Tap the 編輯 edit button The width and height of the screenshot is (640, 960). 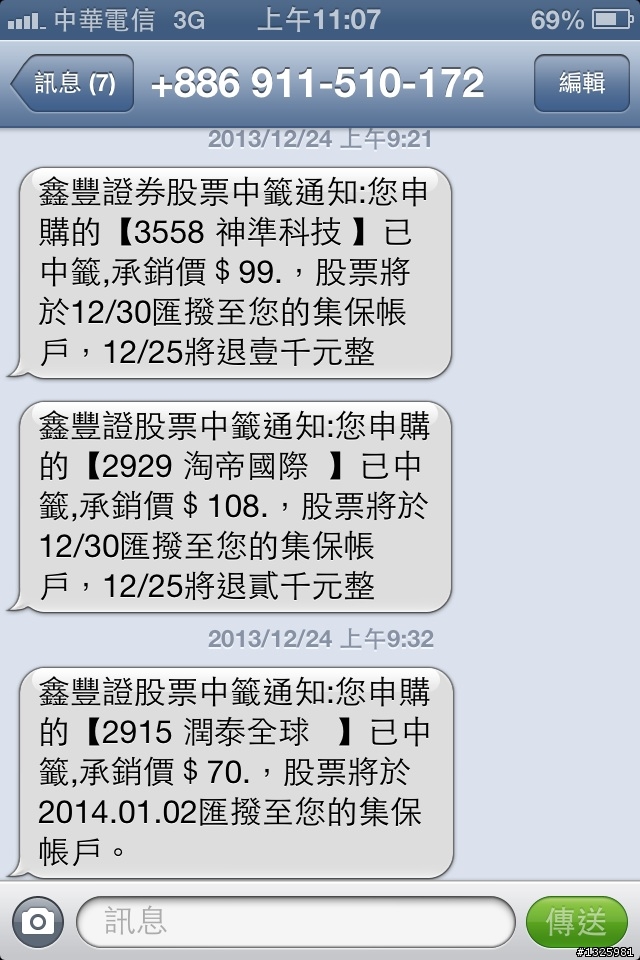(581, 84)
